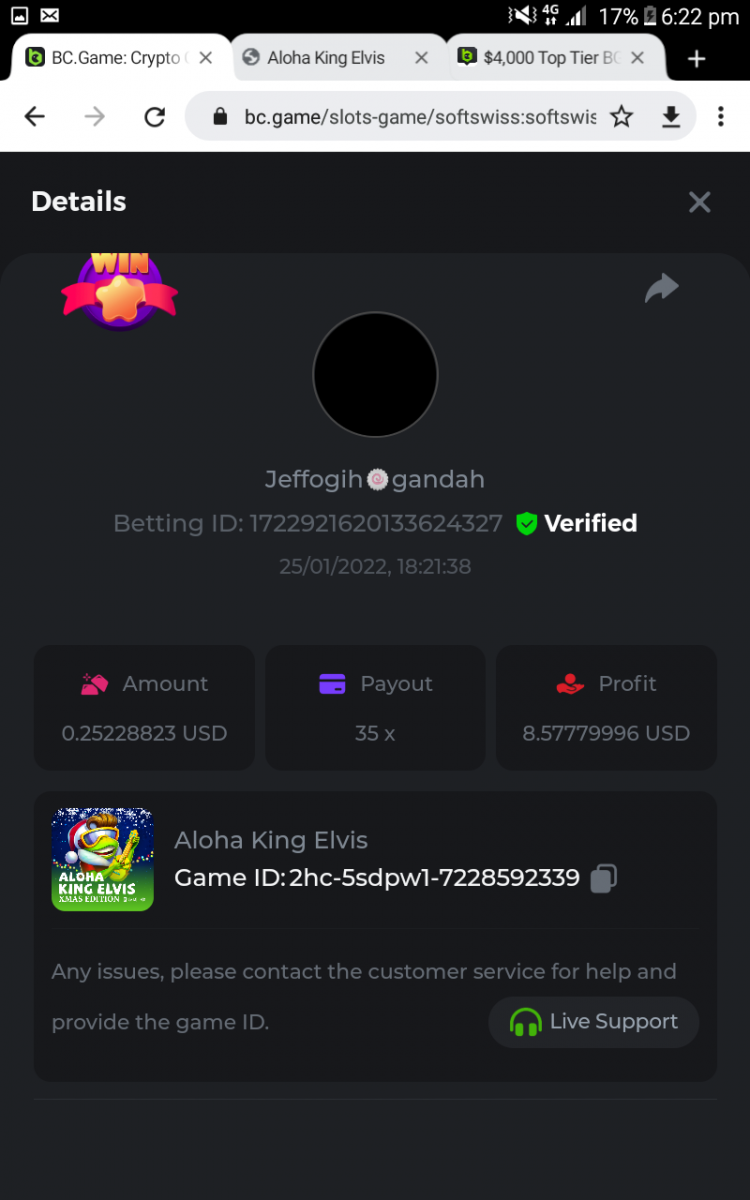The width and height of the screenshot is (750, 1200).
Task: Go back to the previous page
Action: tap(35, 117)
